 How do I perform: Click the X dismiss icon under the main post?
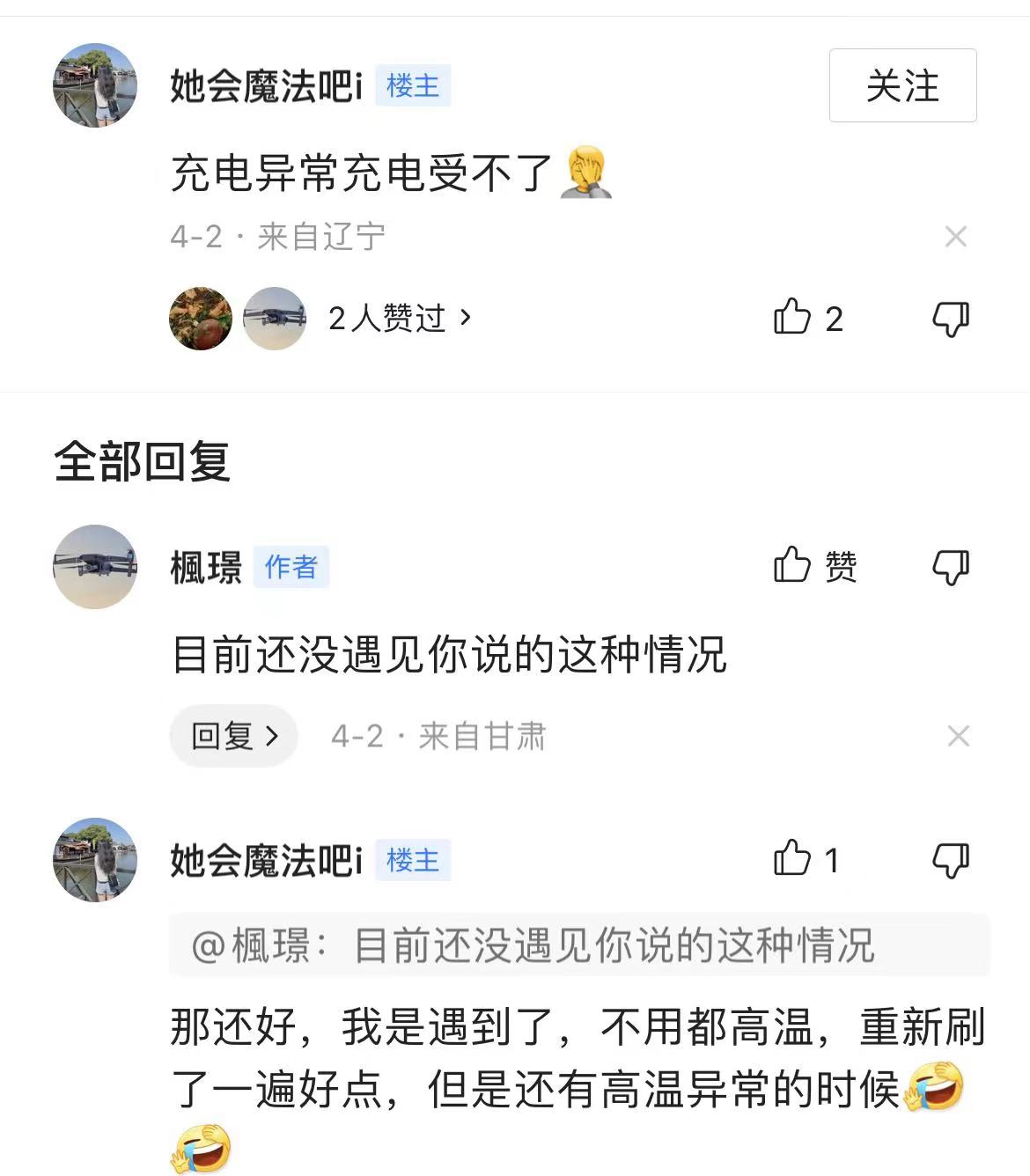(x=955, y=236)
